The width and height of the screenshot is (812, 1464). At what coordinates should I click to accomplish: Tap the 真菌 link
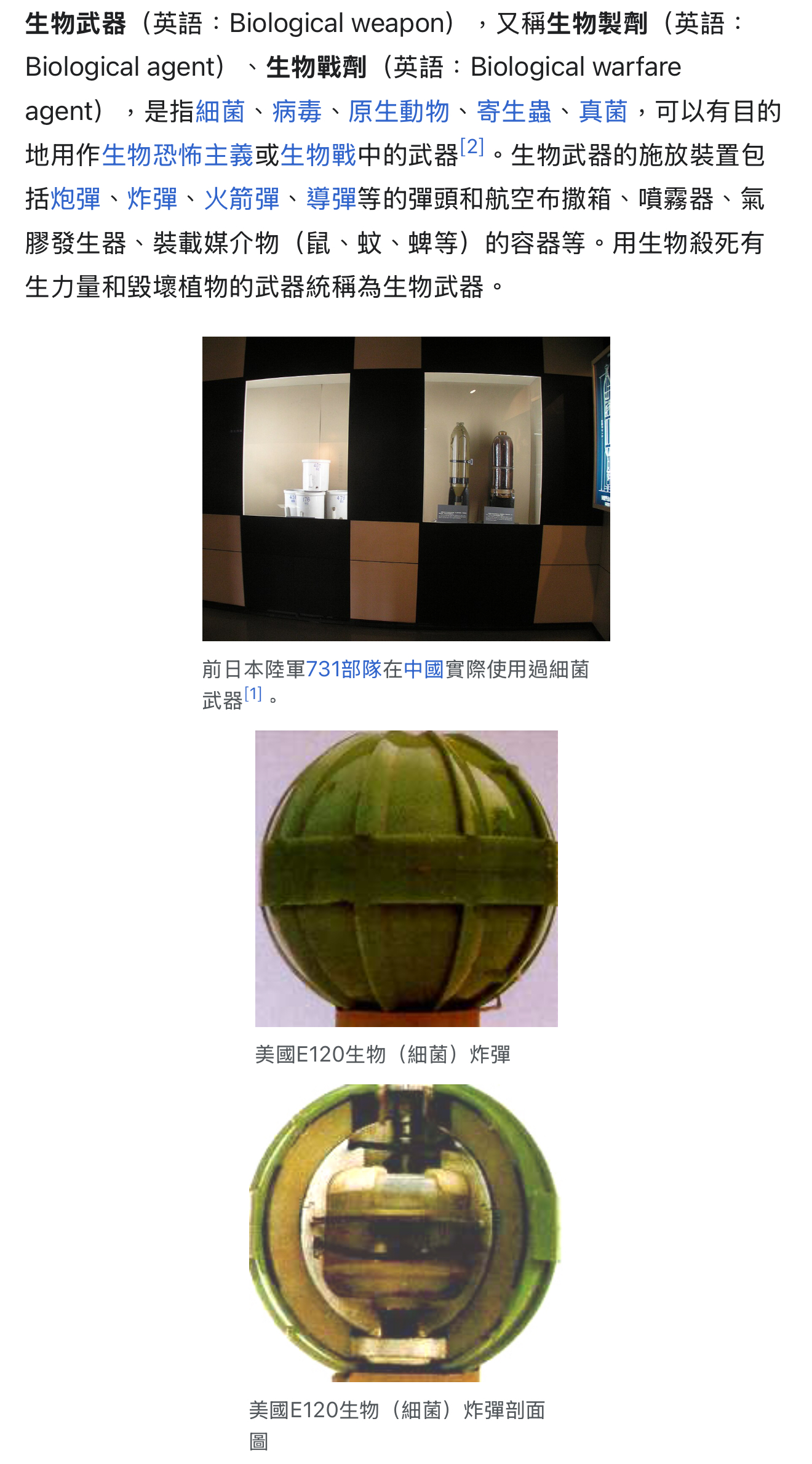coord(603,112)
